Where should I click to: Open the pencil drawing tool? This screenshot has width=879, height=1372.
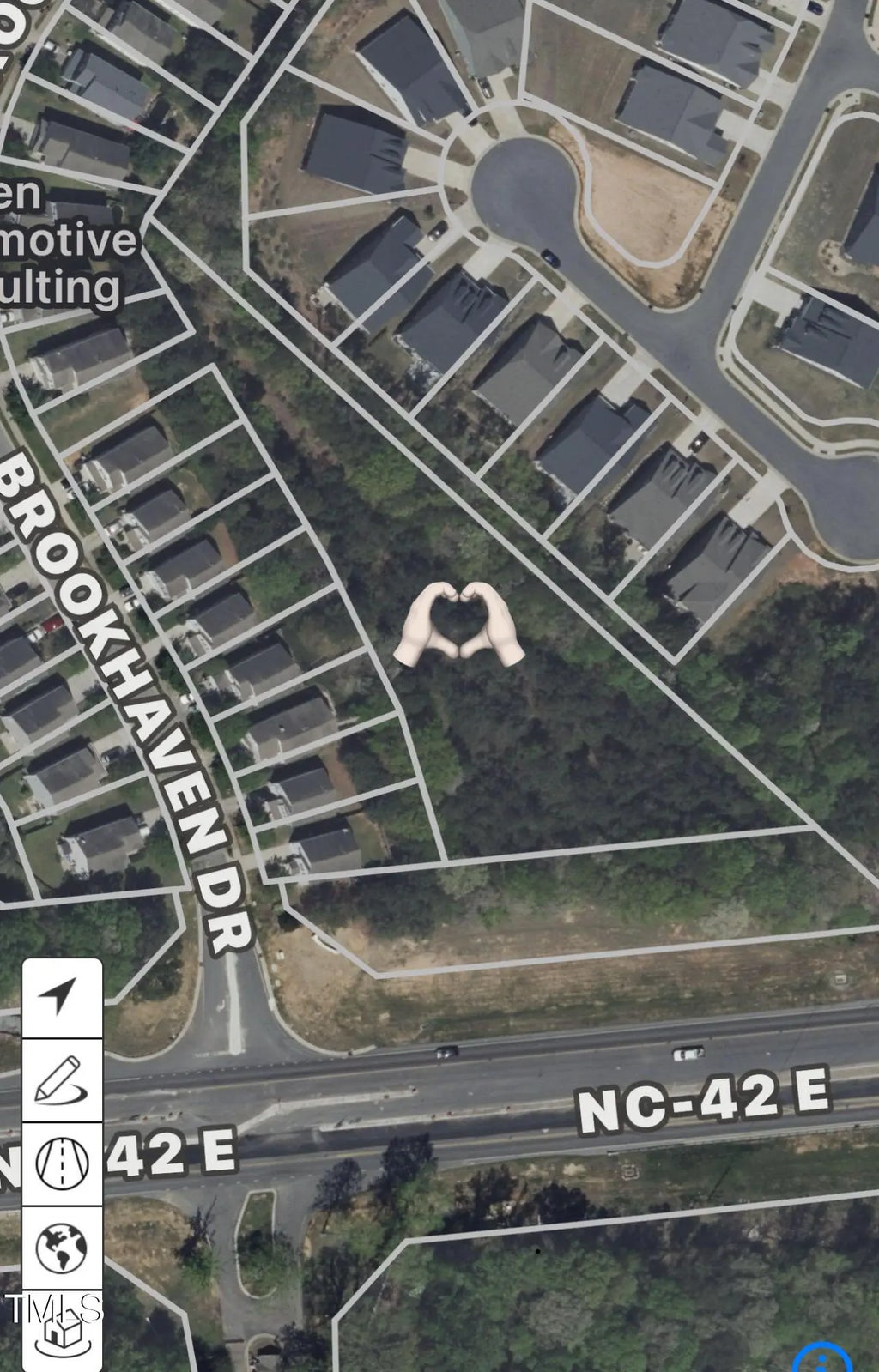point(61,1080)
